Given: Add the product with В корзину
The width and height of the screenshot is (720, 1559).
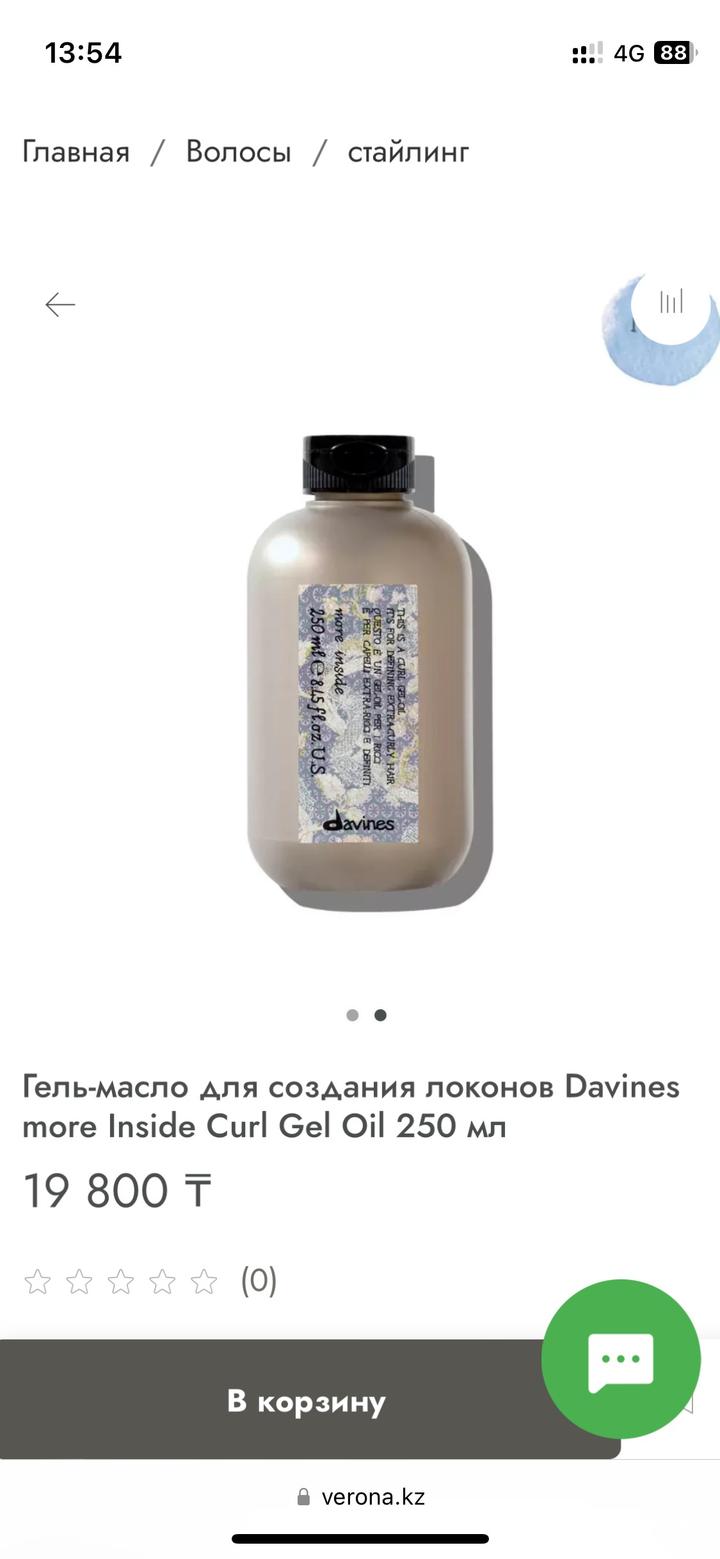Looking at the screenshot, I should pos(306,1401).
